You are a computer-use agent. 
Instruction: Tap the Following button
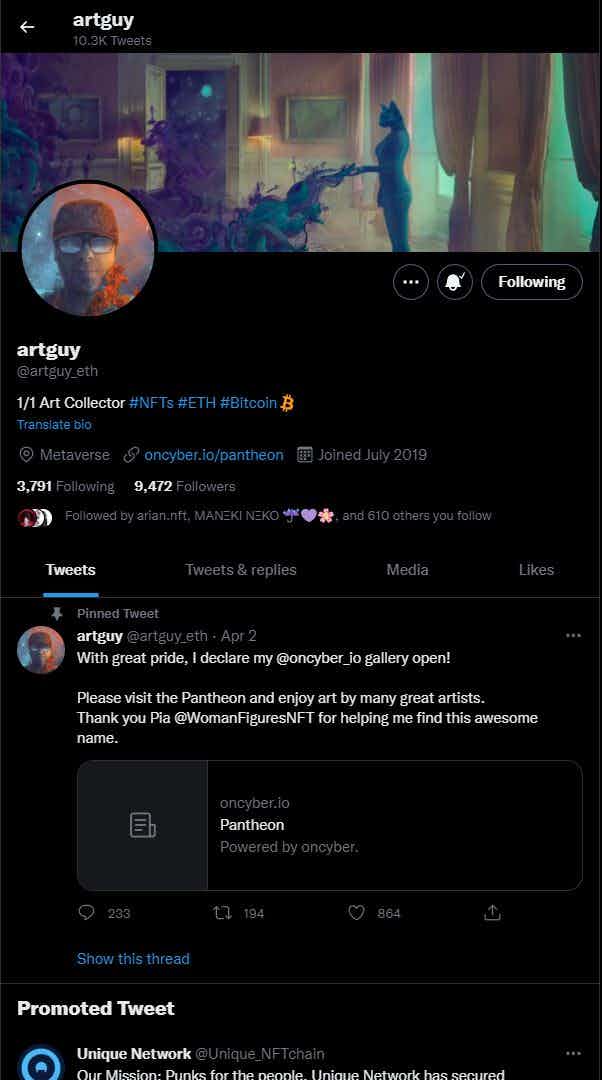(x=531, y=282)
